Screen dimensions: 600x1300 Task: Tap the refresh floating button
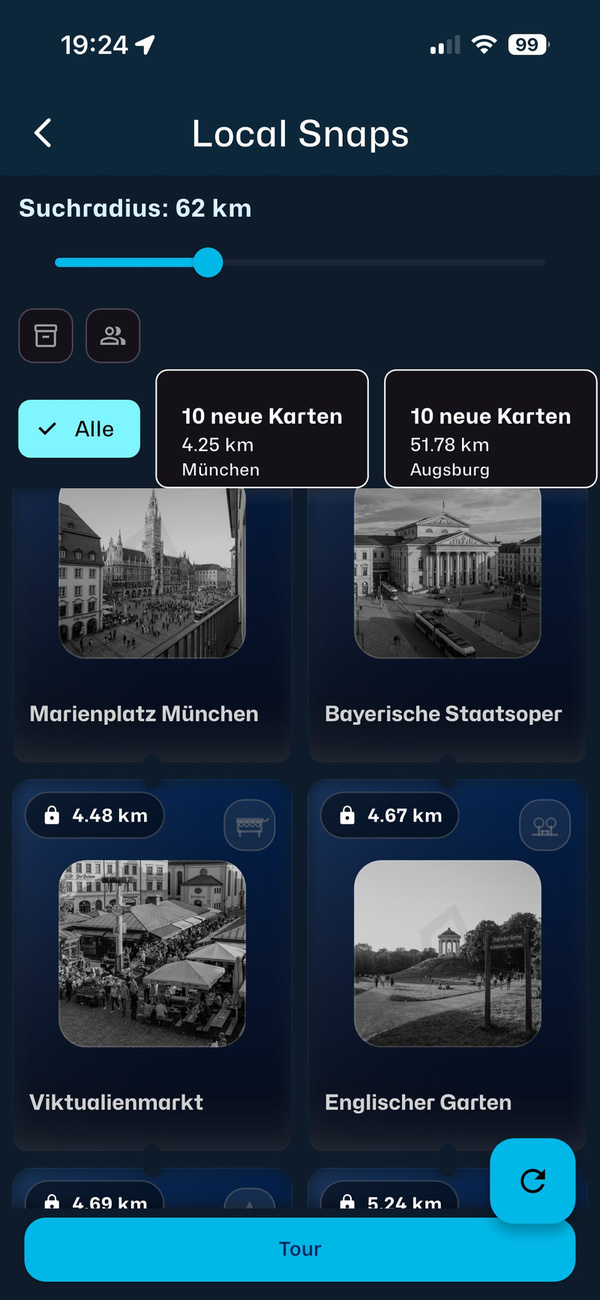tap(533, 1181)
